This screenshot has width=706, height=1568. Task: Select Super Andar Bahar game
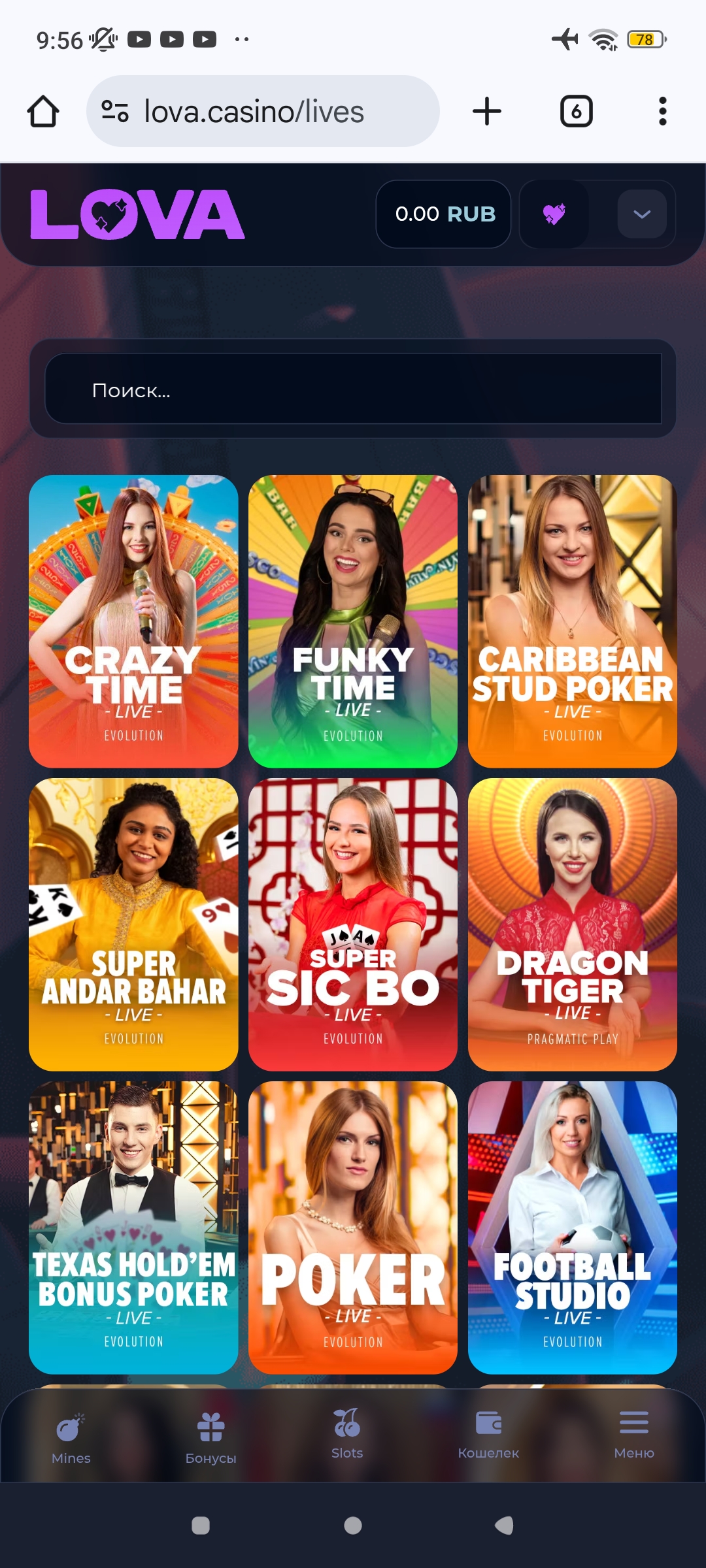coord(133,924)
